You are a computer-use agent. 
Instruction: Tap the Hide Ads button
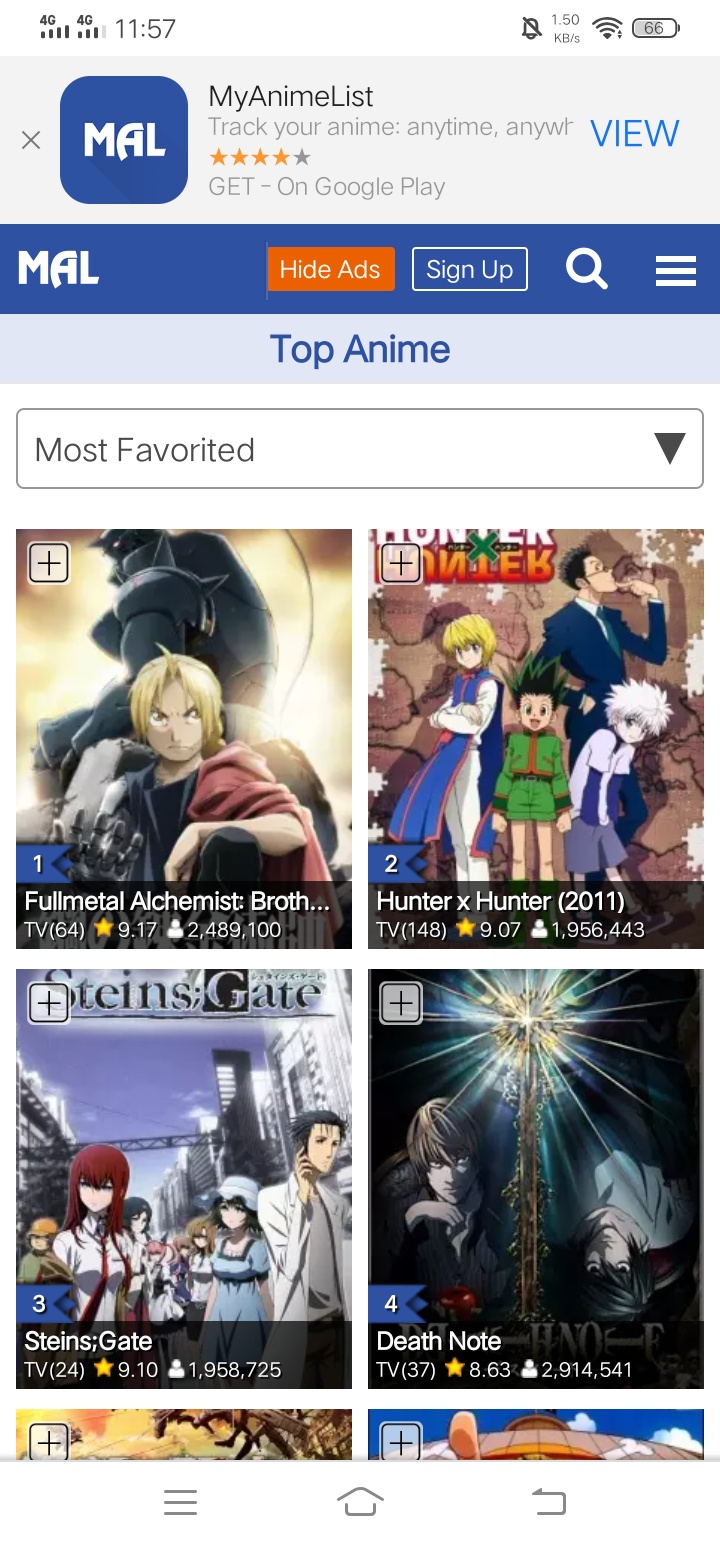click(330, 269)
